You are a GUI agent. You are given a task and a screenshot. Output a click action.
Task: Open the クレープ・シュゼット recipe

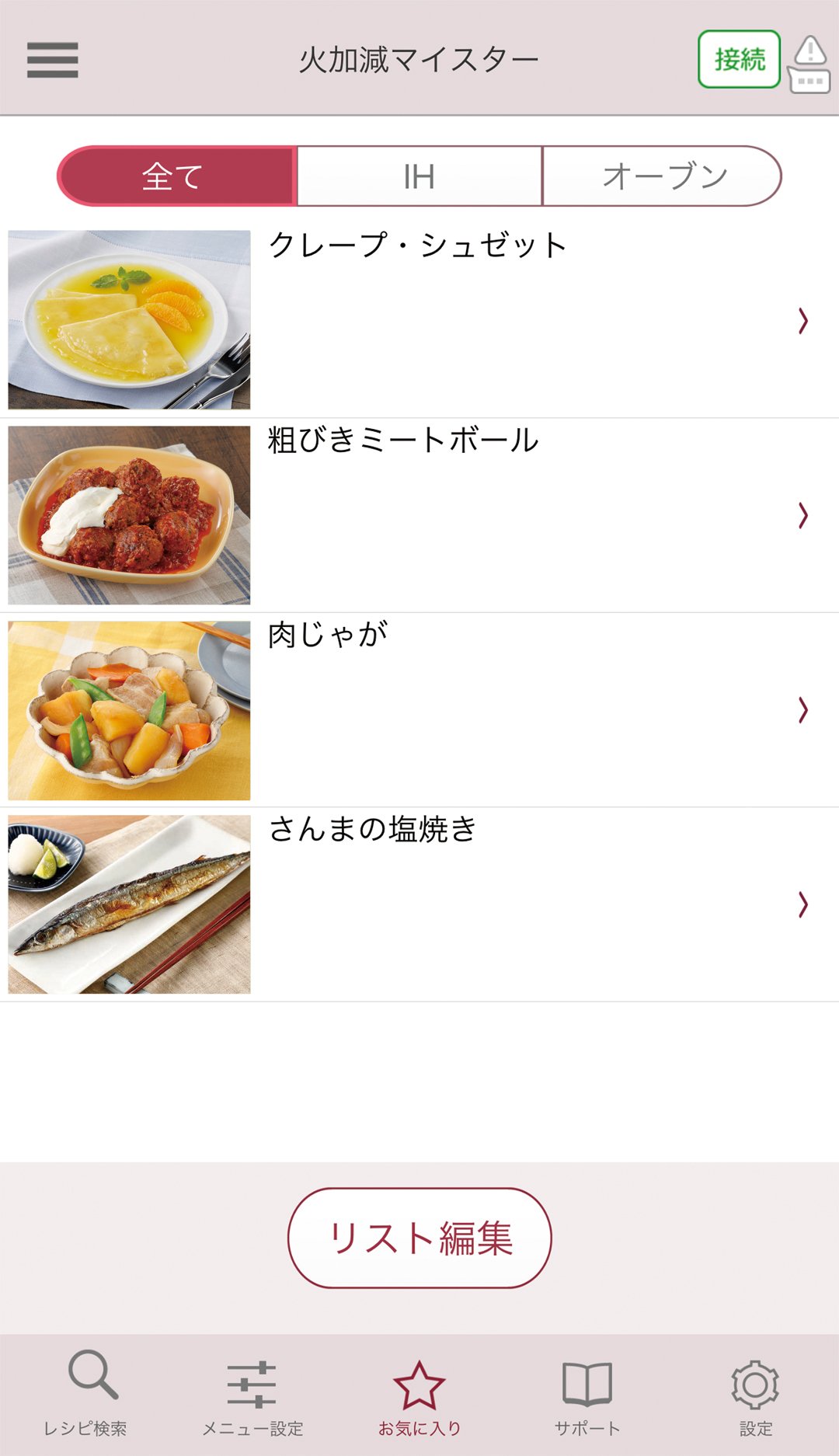pyautogui.click(x=419, y=320)
